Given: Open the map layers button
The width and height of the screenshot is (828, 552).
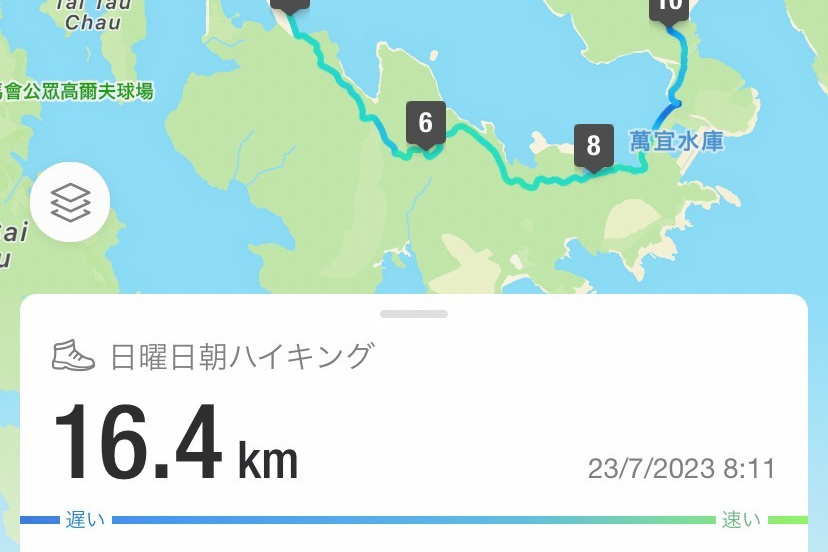Looking at the screenshot, I should (x=70, y=204).
